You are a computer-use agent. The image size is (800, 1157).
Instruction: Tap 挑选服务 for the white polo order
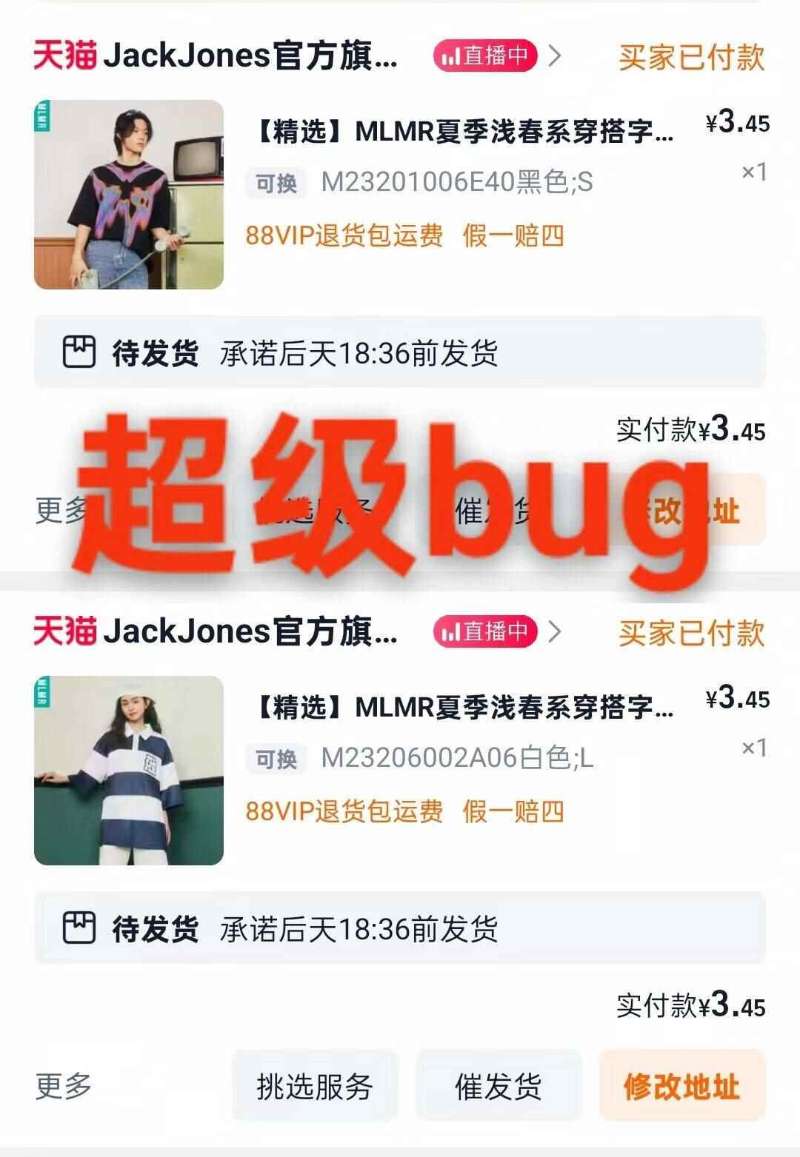314,1086
